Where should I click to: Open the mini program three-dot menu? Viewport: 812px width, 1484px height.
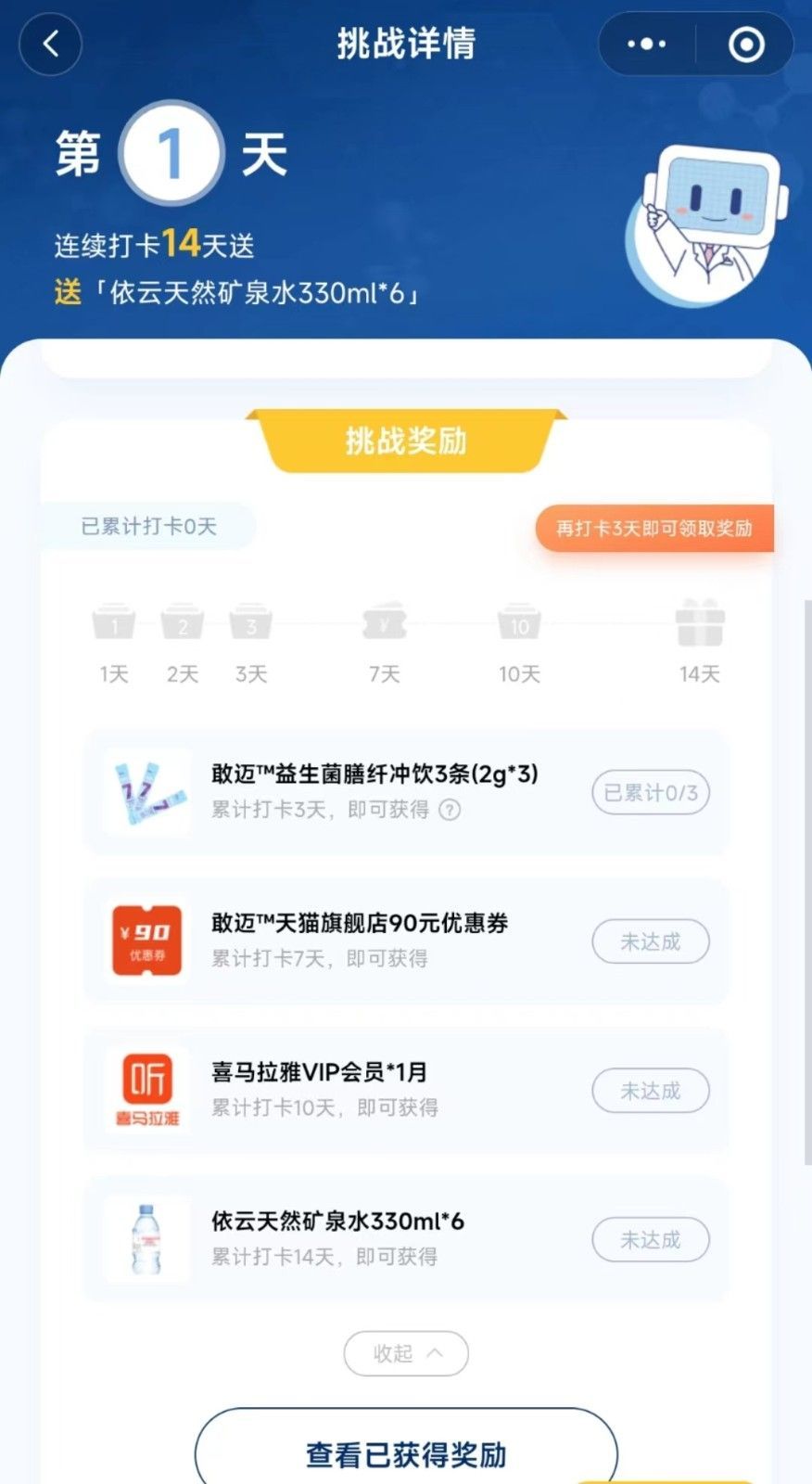(646, 44)
